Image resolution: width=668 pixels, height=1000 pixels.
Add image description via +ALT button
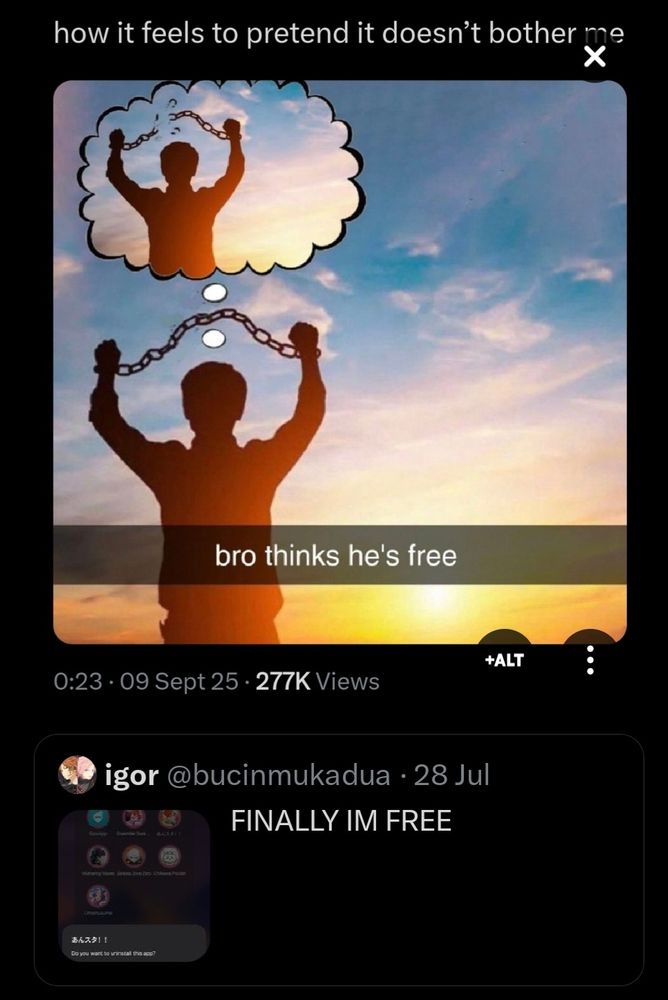coord(504,660)
